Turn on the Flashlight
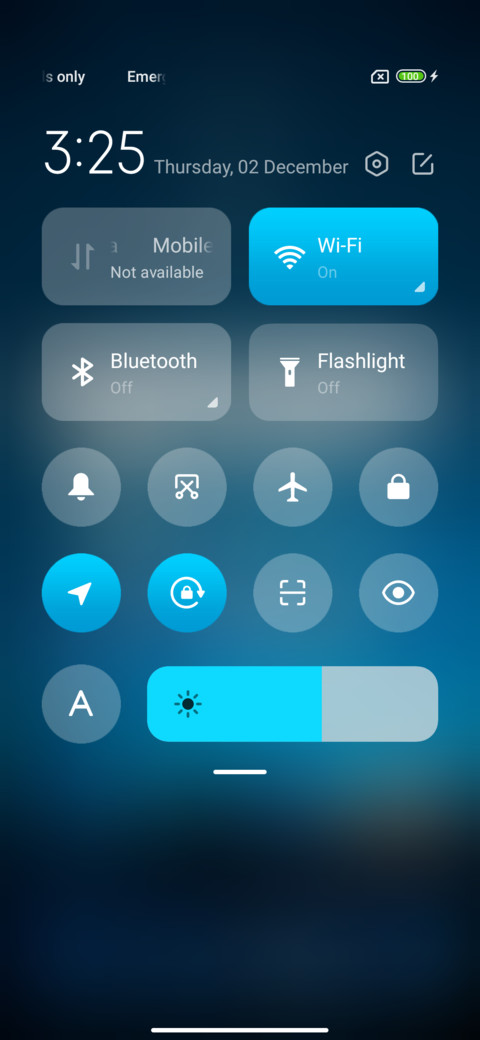 [x=343, y=372]
